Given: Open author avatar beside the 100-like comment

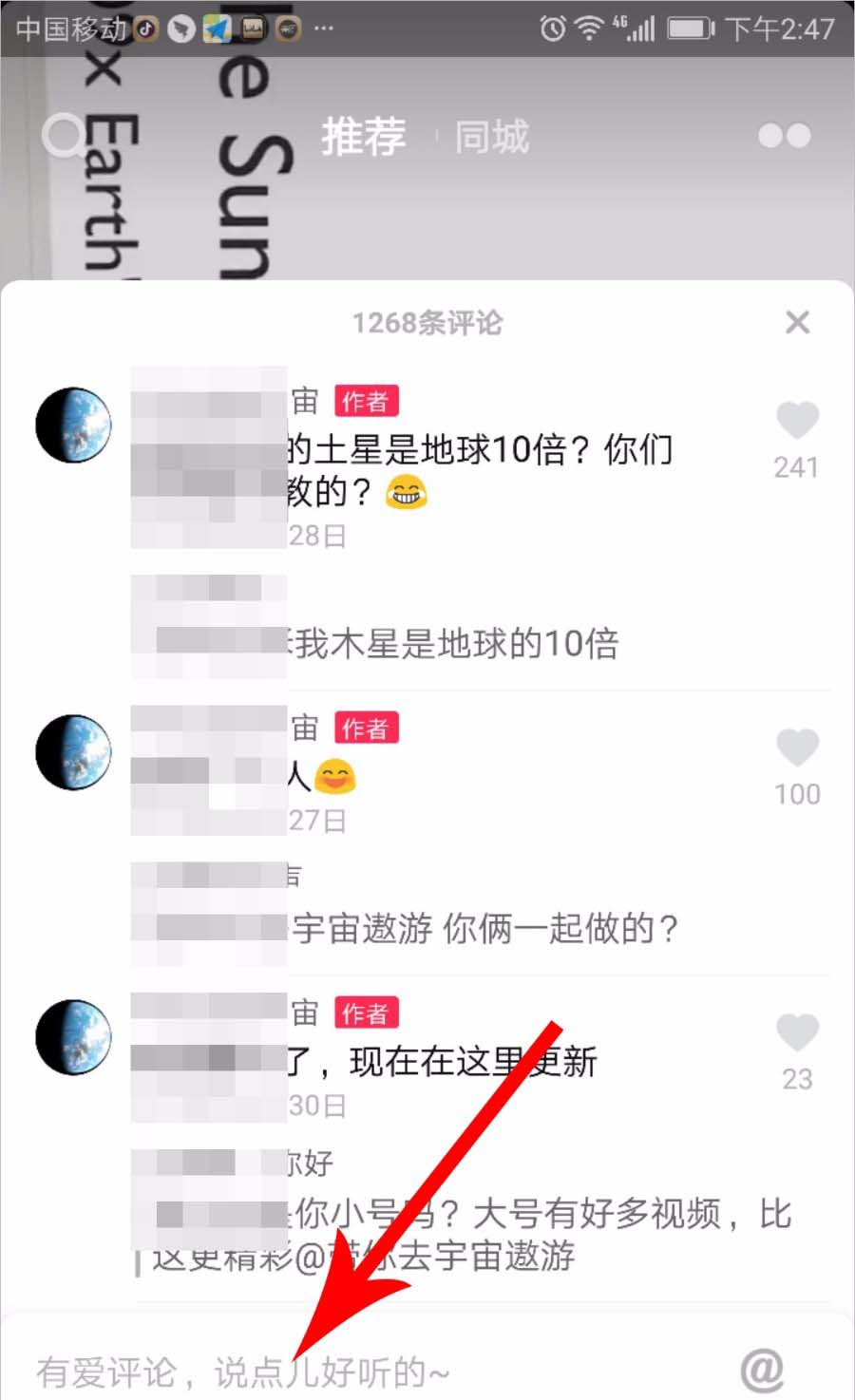Looking at the screenshot, I should pos(73,751).
